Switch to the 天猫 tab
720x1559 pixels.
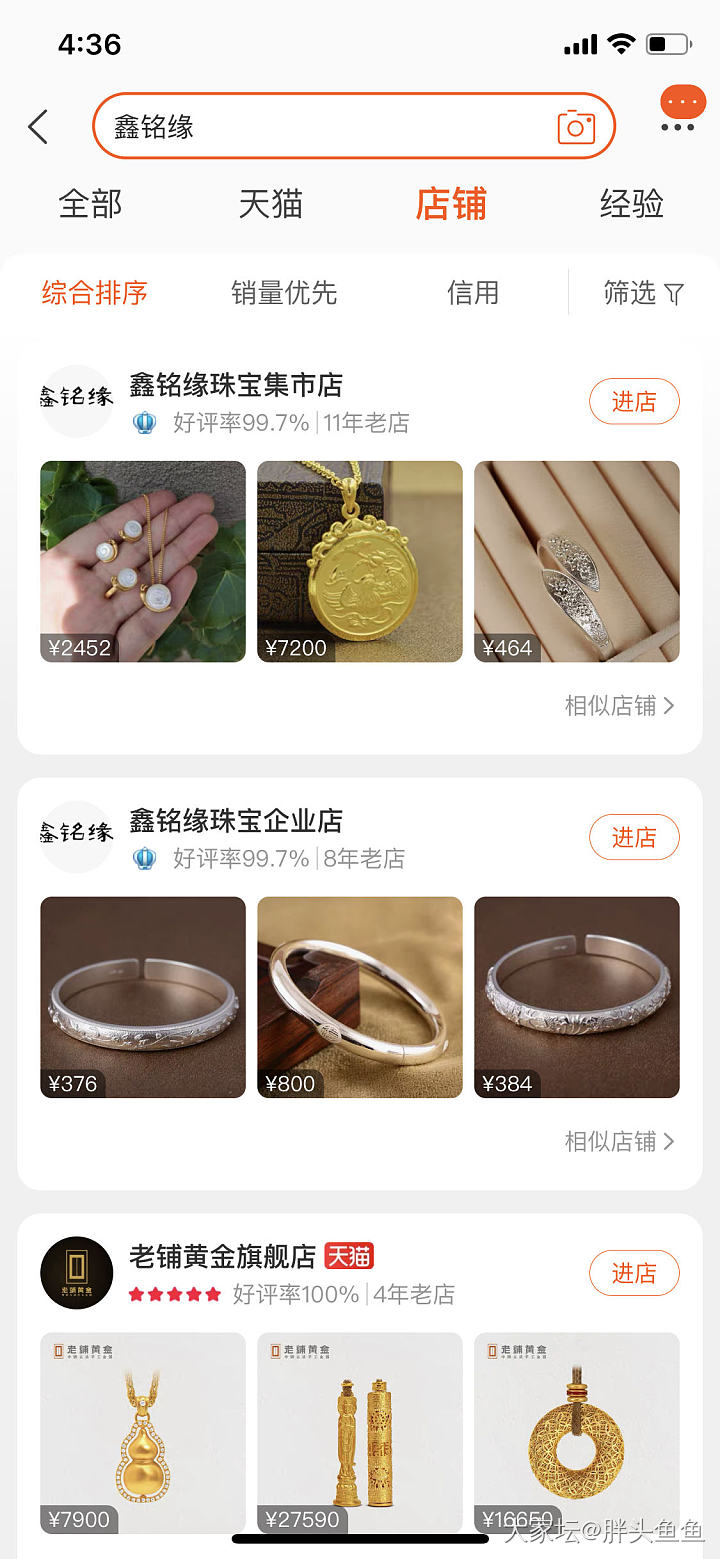(x=270, y=204)
